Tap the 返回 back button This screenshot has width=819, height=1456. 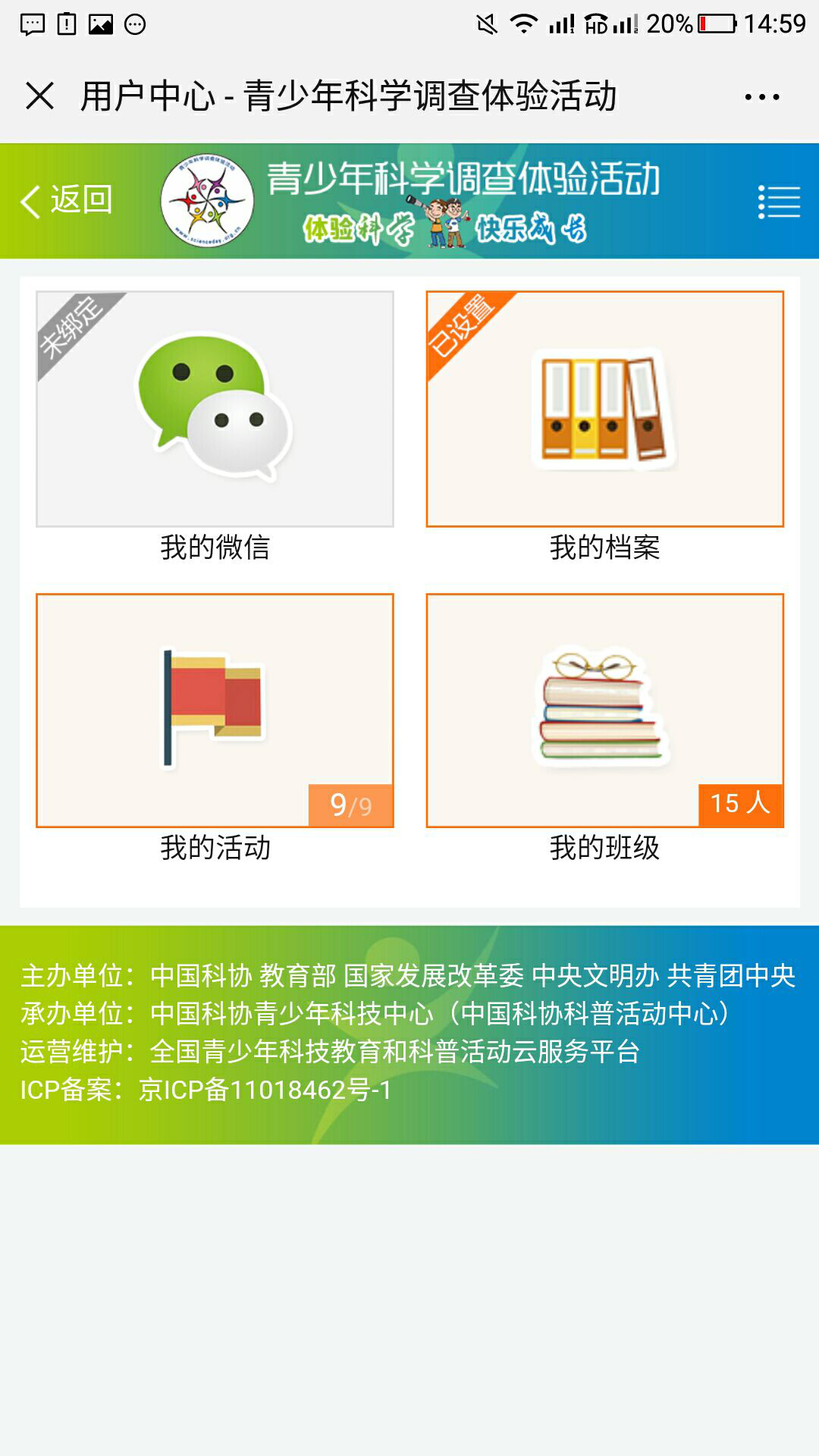pyautogui.click(x=67, y=201)
